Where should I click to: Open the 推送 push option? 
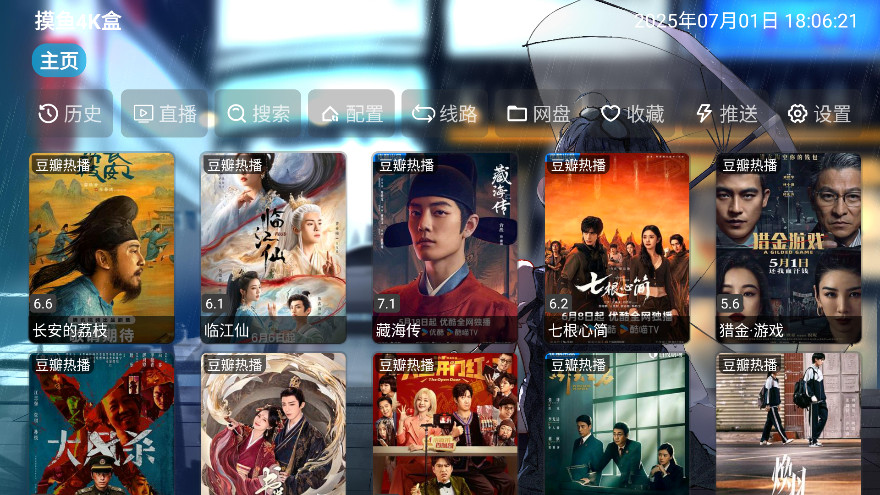coord(726,114)
